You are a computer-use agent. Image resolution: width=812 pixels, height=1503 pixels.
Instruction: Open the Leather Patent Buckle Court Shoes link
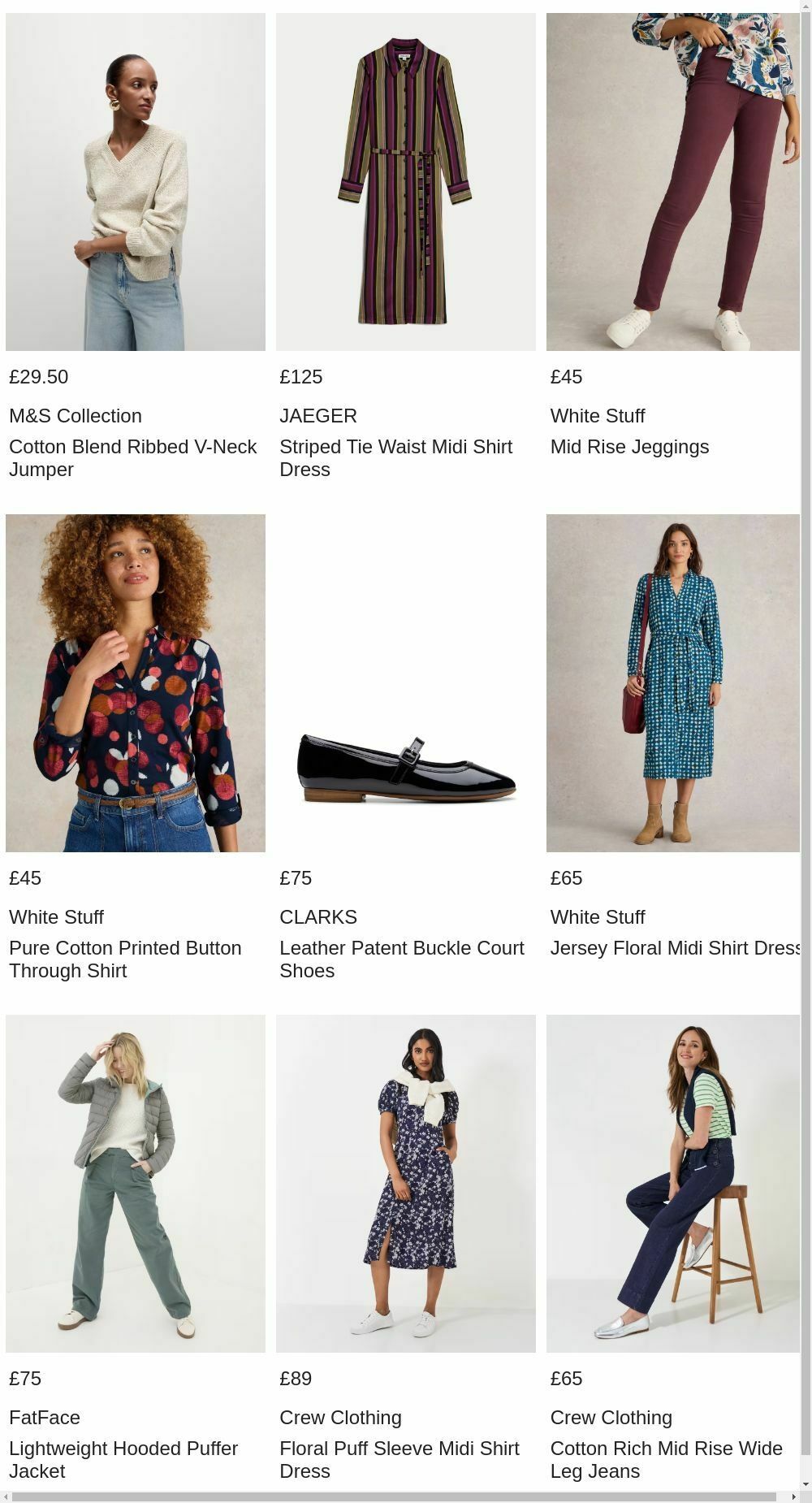(x=401, y=959)
